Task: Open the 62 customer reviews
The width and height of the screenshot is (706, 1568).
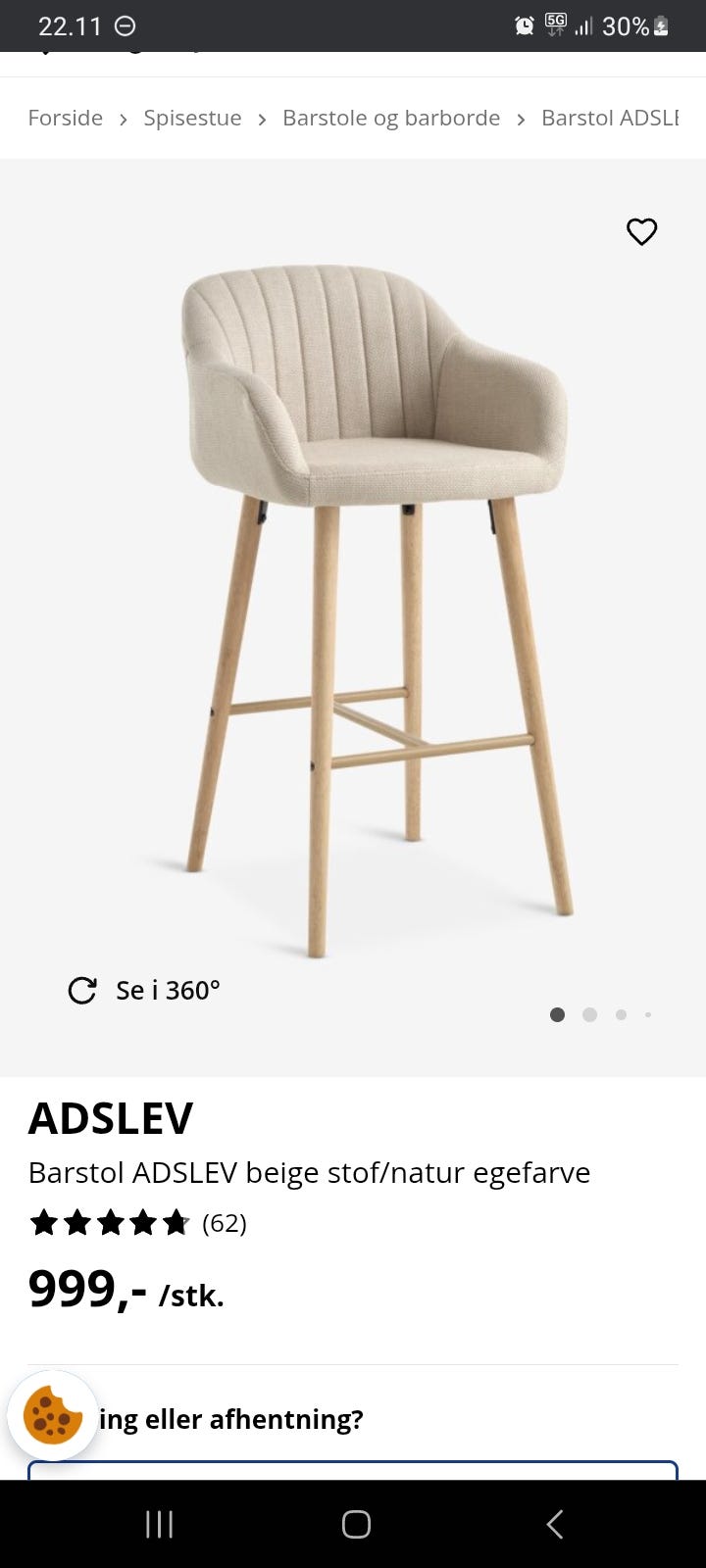Action: click(224, 1223)
